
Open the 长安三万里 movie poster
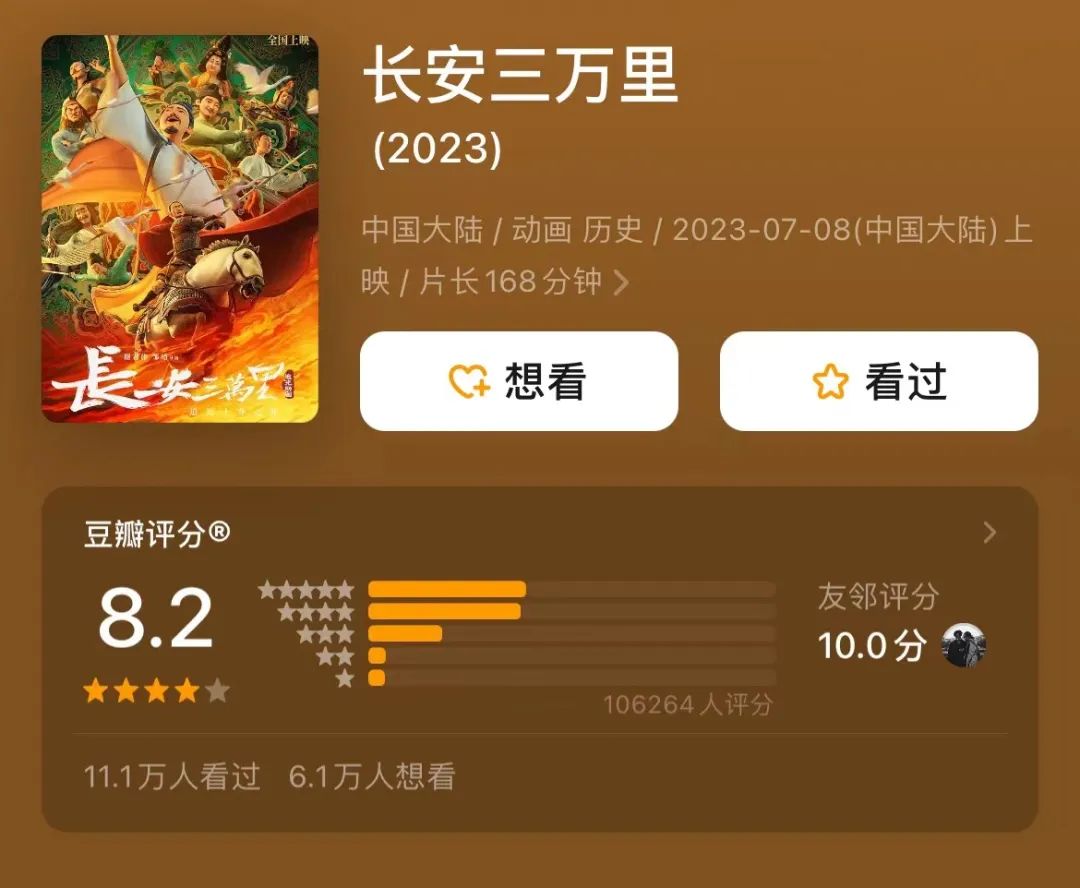pyautogui.click(x=180, y=228)
